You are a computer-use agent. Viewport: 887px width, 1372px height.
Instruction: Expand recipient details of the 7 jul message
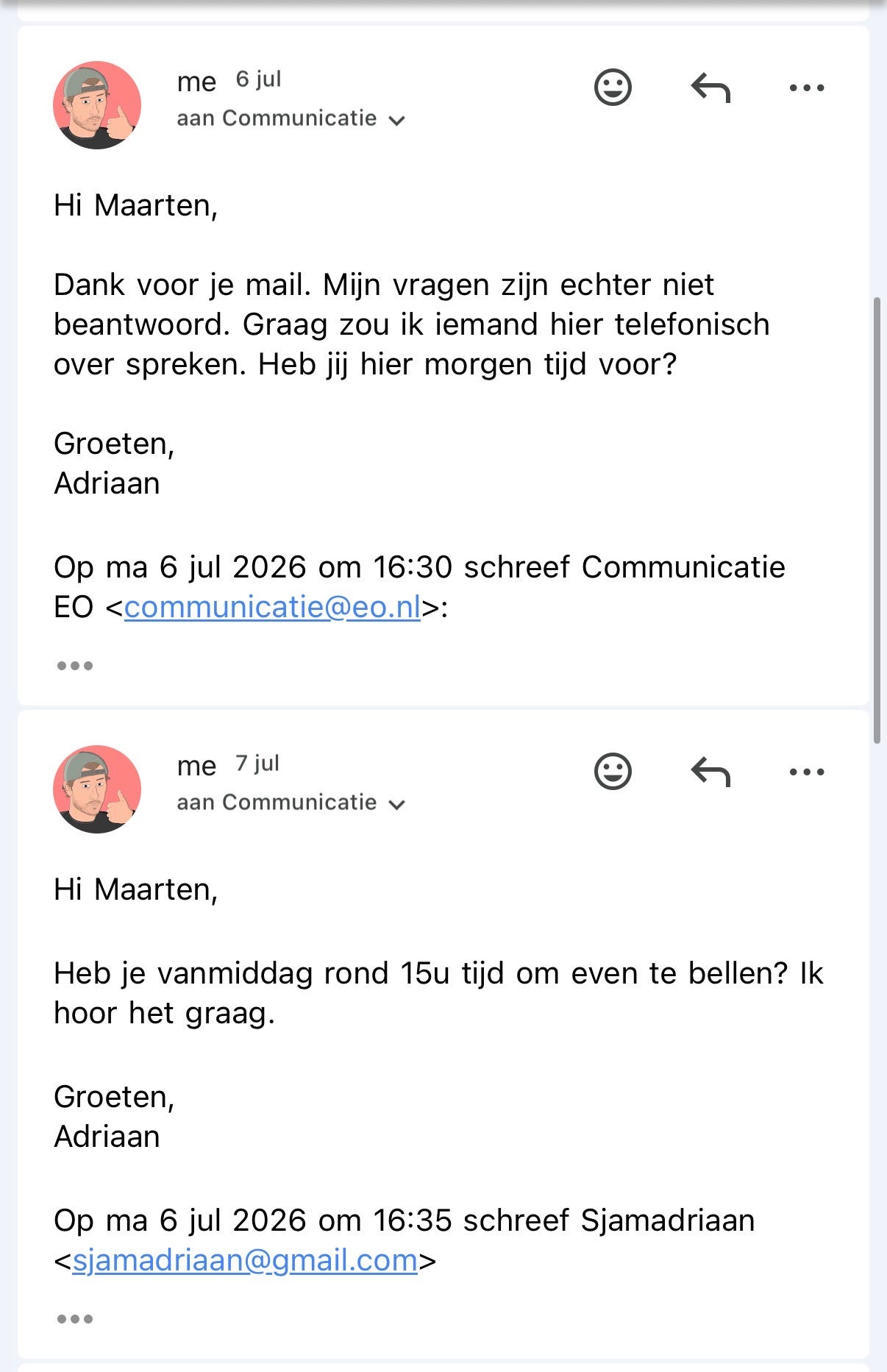click(x=397, y=805)
